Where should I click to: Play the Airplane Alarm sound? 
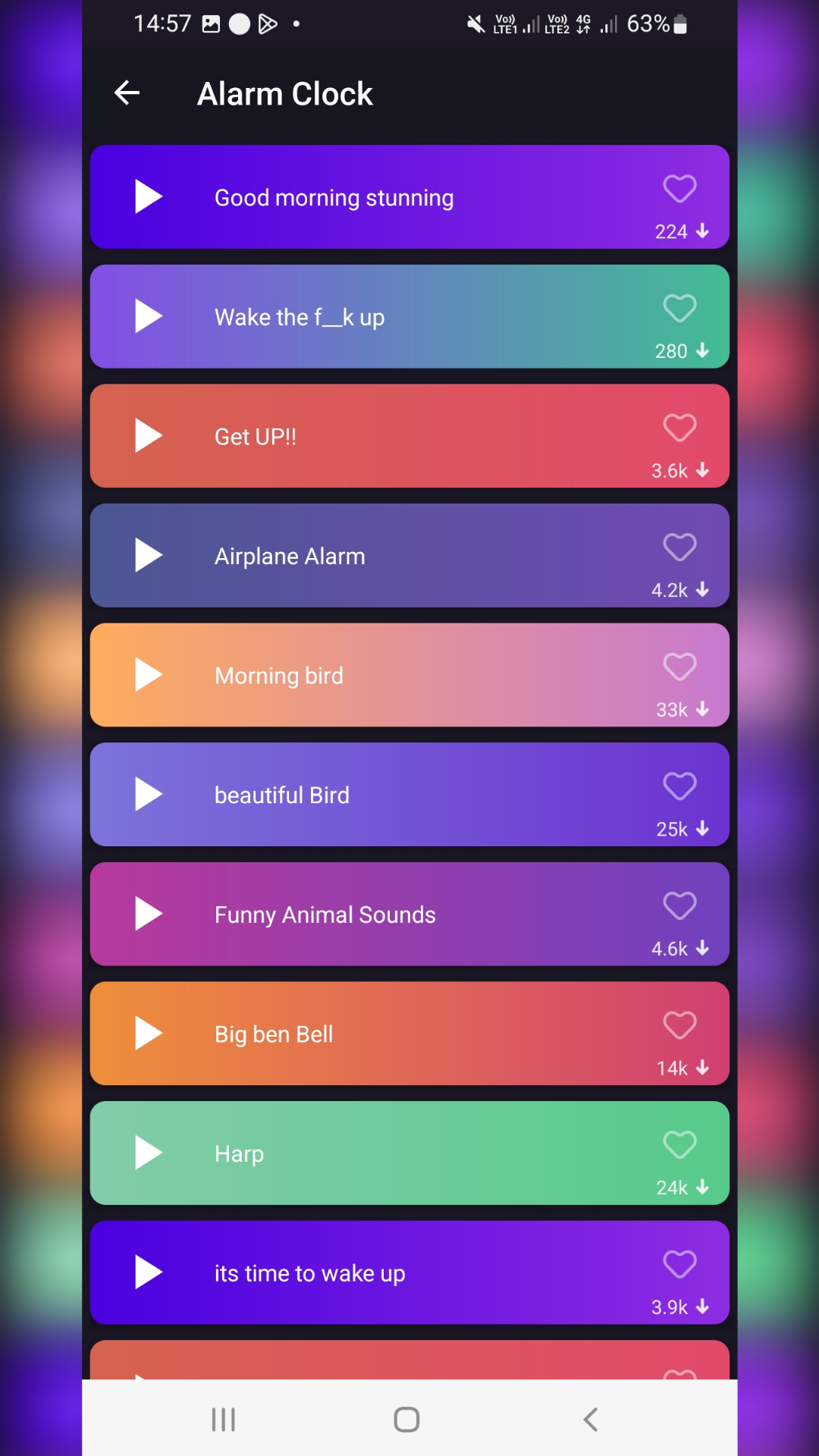(x=148, y=555)
